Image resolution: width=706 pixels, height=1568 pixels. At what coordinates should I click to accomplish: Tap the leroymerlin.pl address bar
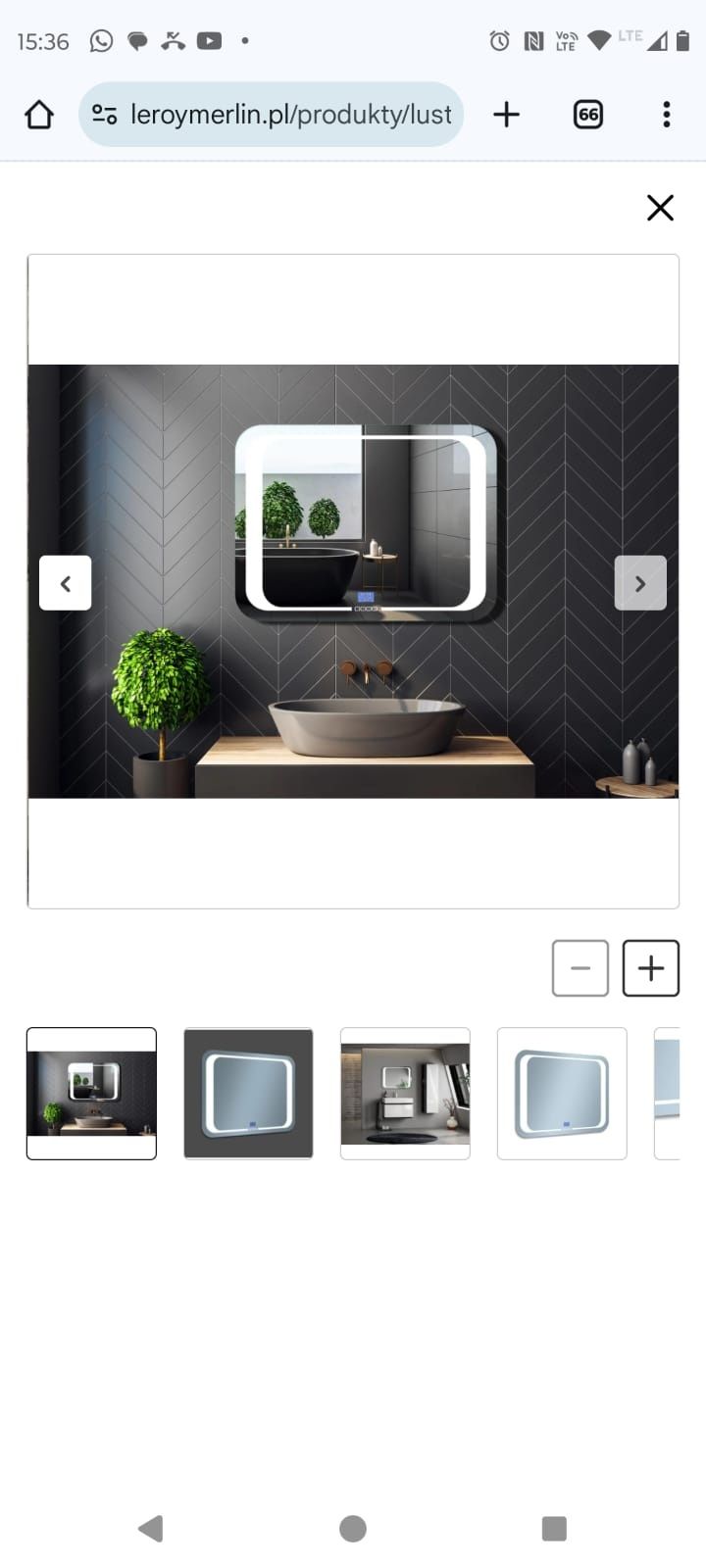[271, 115]
